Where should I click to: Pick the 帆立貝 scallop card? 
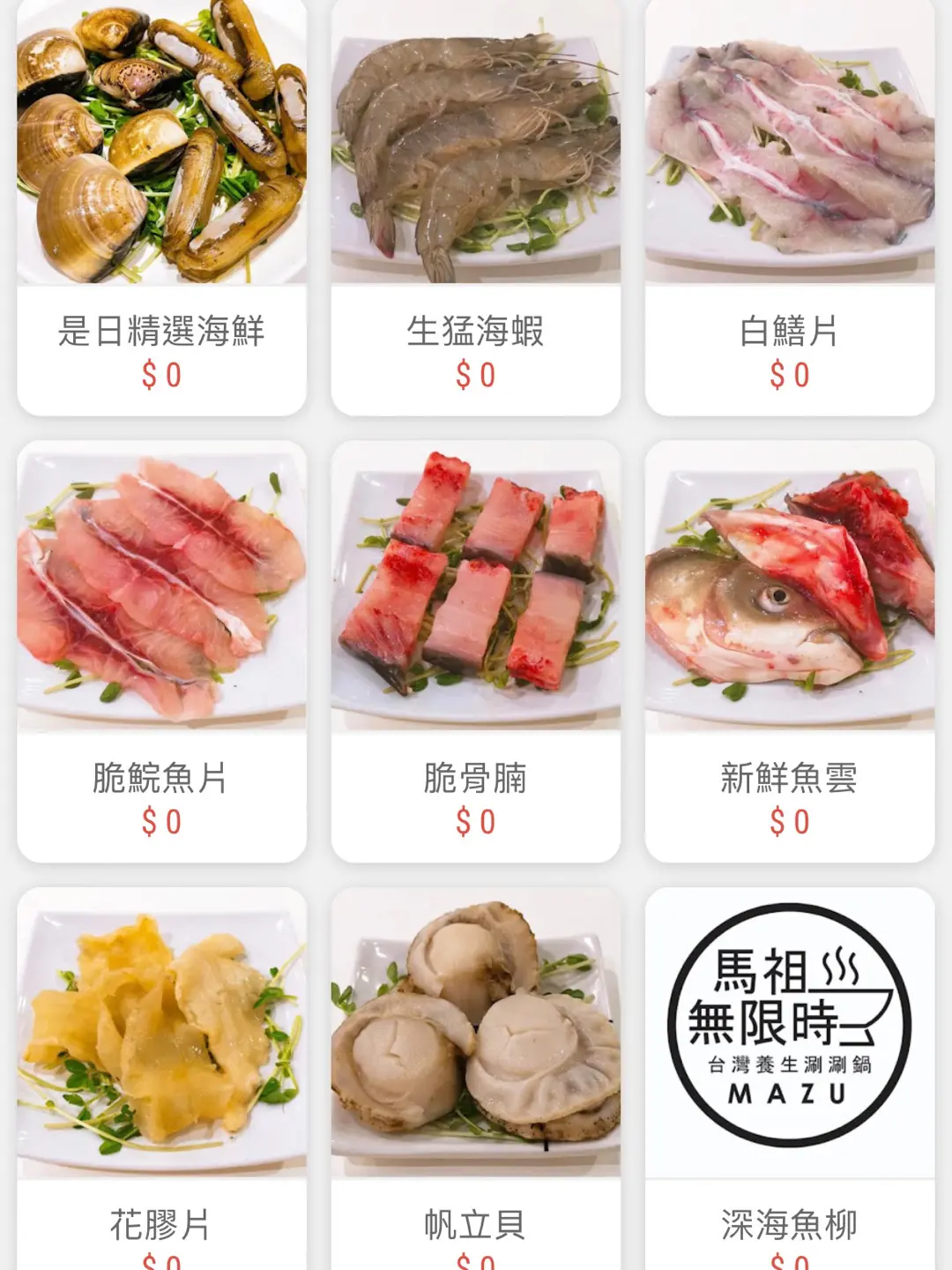[x=475, y=1076]
